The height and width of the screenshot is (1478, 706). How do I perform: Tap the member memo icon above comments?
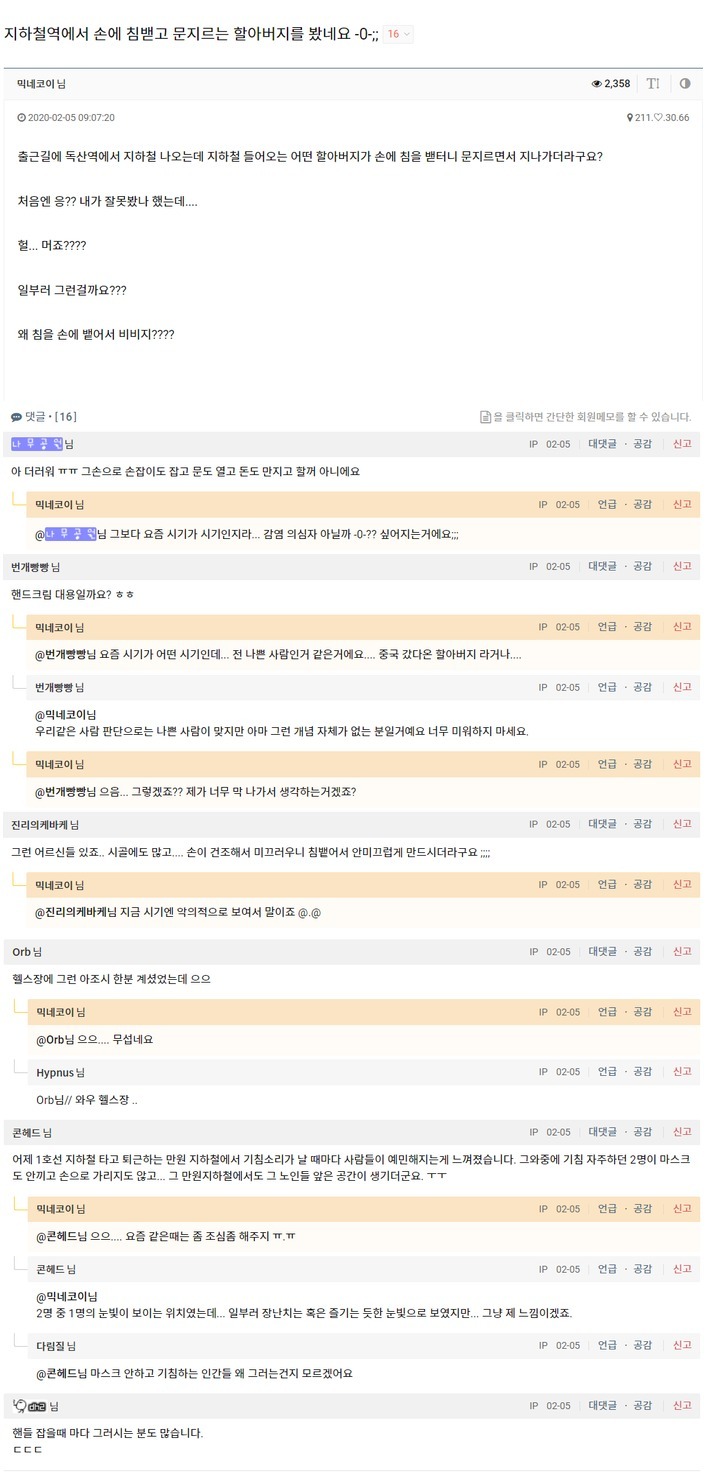(485, 416)
